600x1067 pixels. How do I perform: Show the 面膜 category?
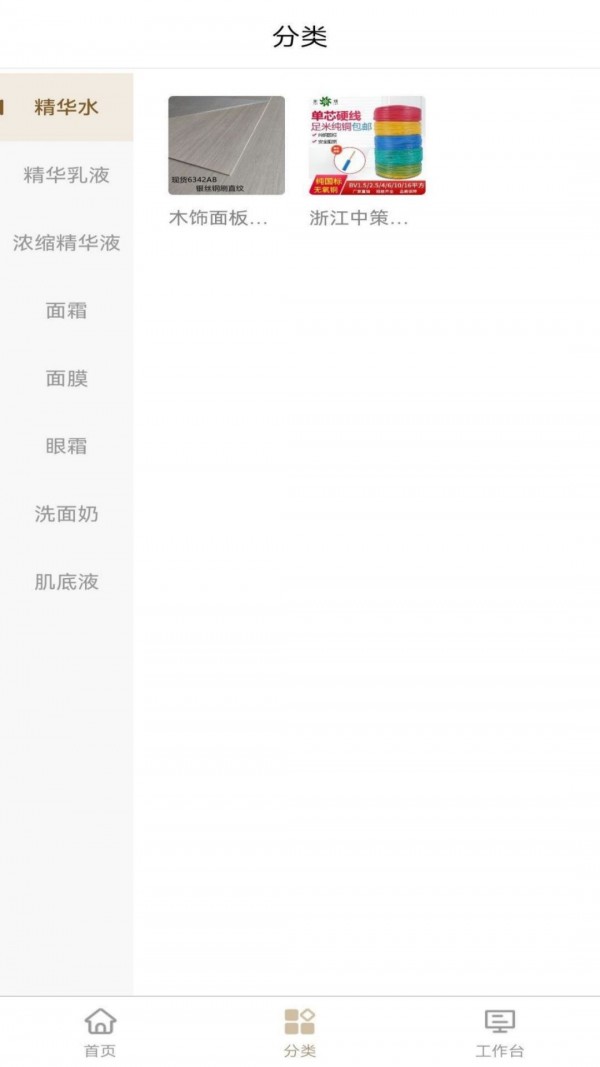[66, 379]
